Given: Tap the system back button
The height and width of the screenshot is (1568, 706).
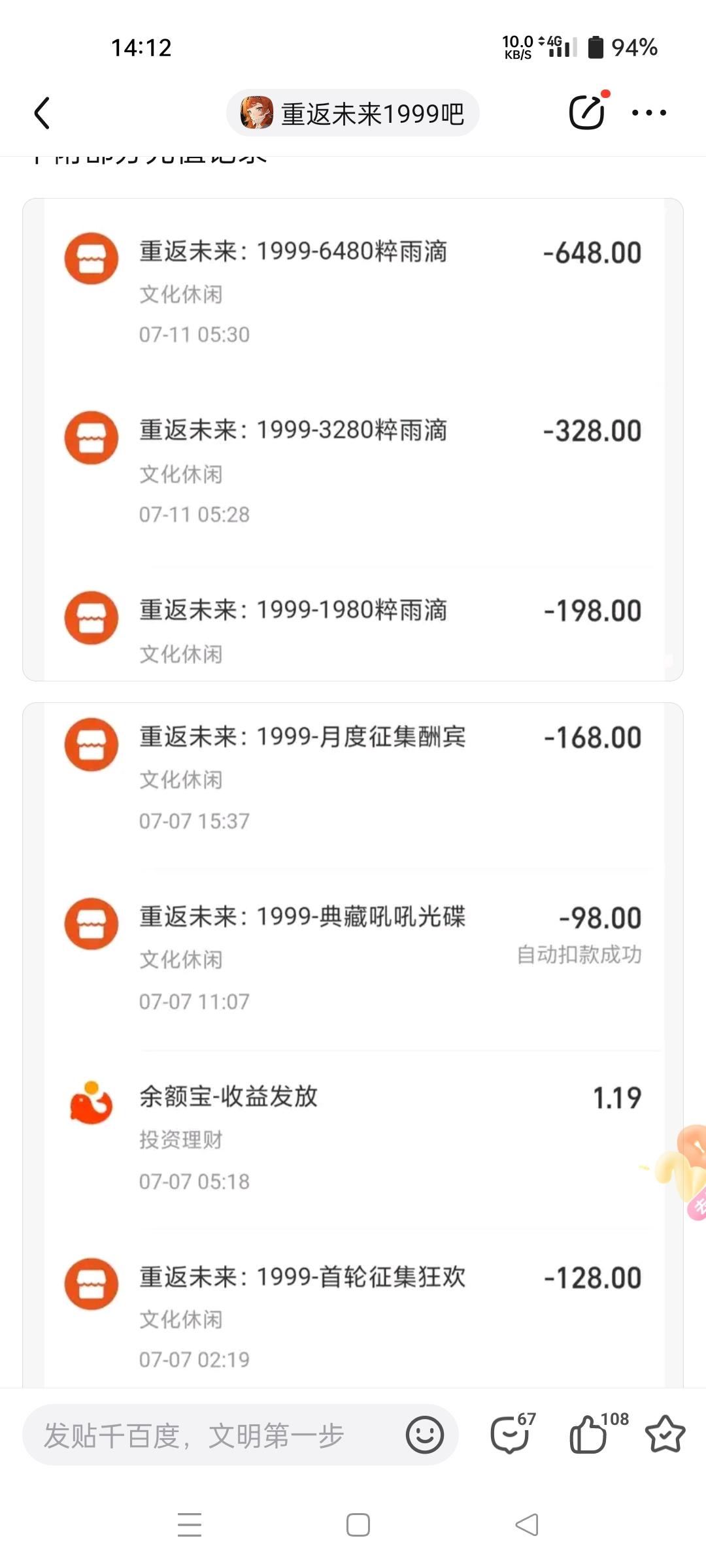Looking at the screenshot, I should pos(527,1526).
